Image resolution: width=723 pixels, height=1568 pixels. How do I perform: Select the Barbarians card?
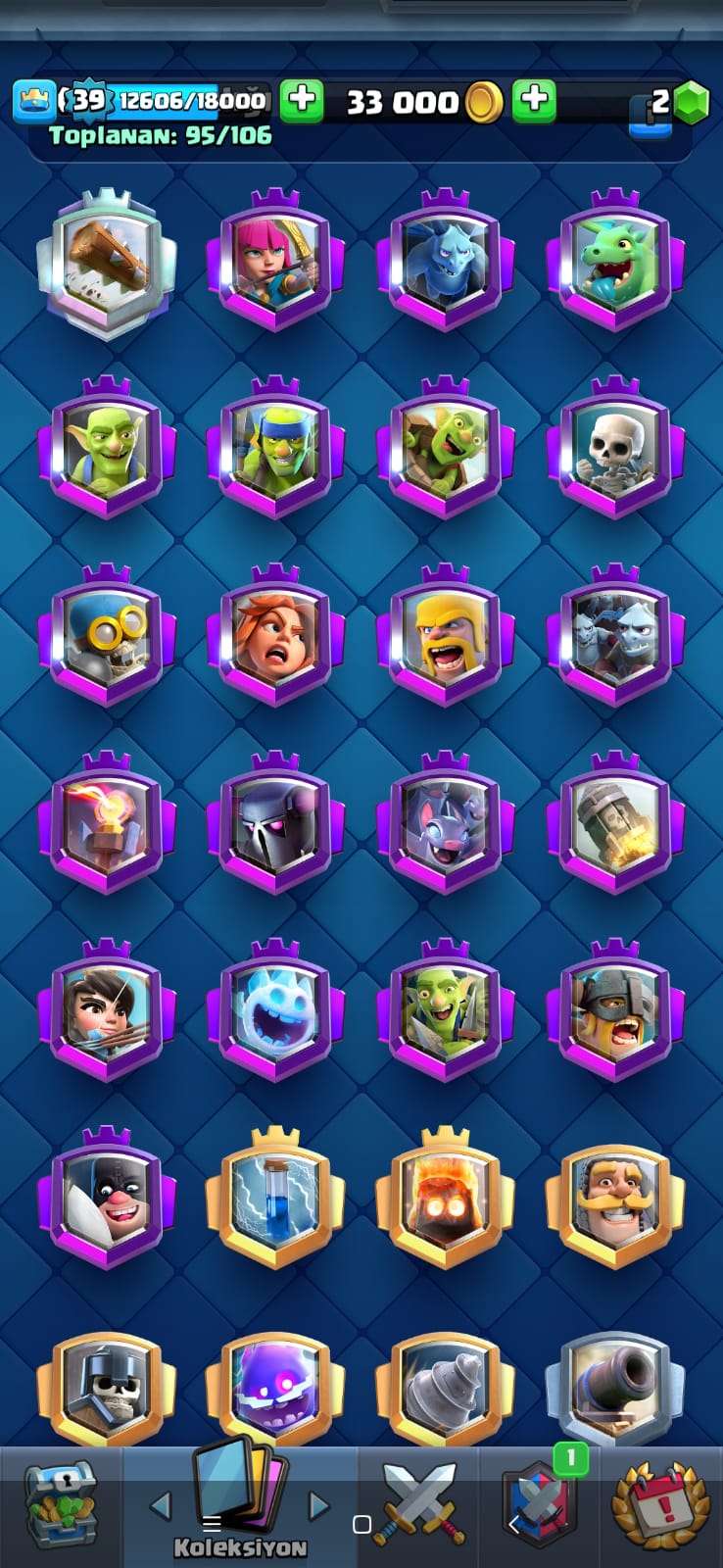446,636
